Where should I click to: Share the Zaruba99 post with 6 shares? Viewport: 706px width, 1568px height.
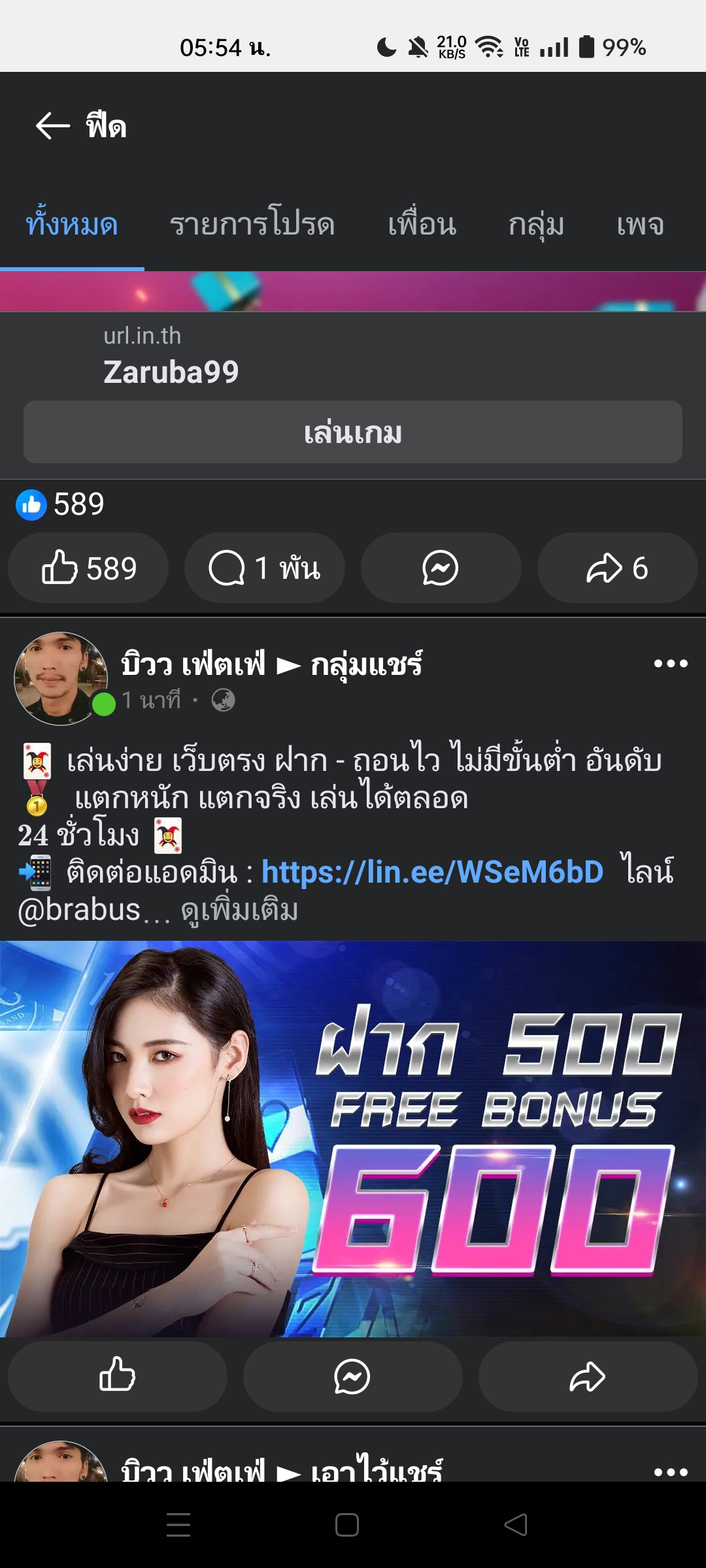(617, 568)
